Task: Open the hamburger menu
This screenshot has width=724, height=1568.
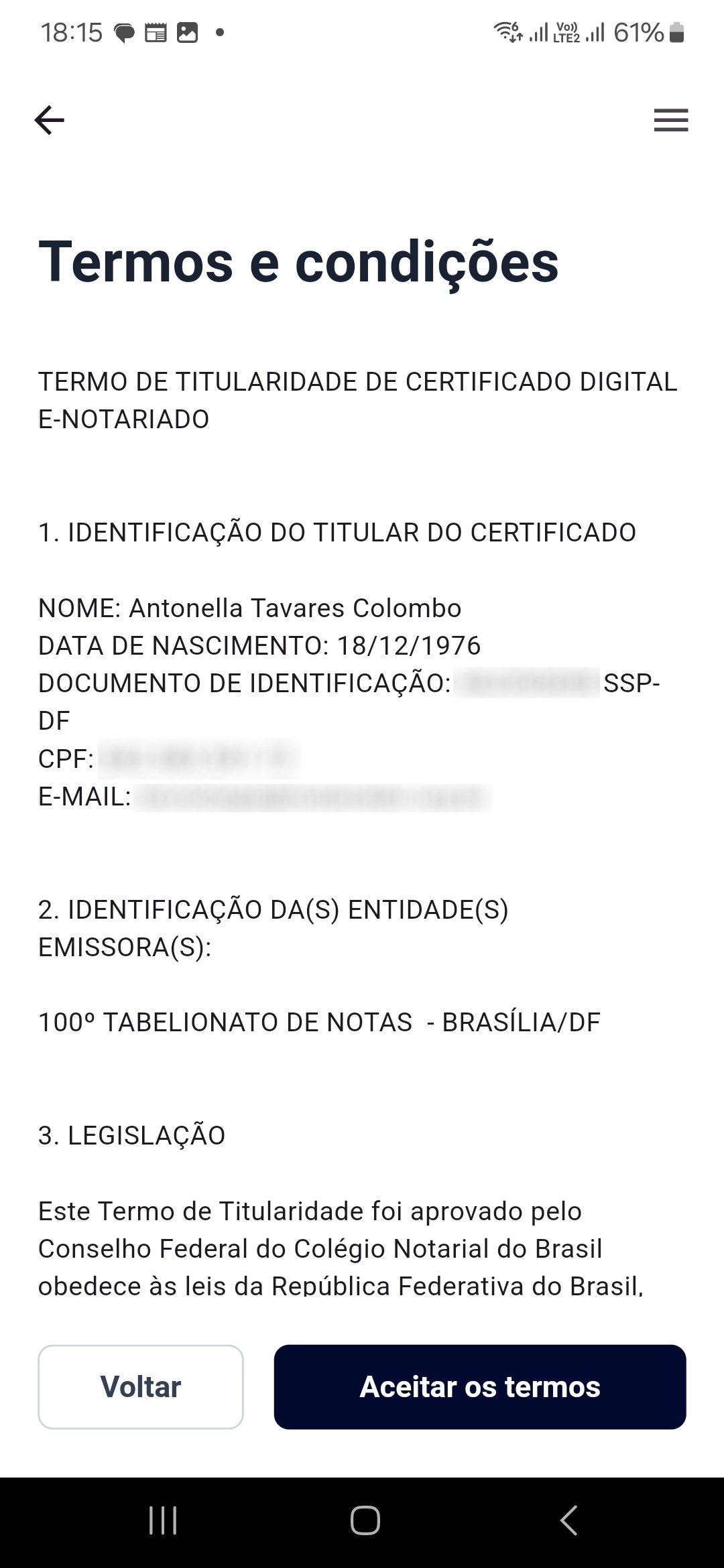Action: [x=671, y=121]
